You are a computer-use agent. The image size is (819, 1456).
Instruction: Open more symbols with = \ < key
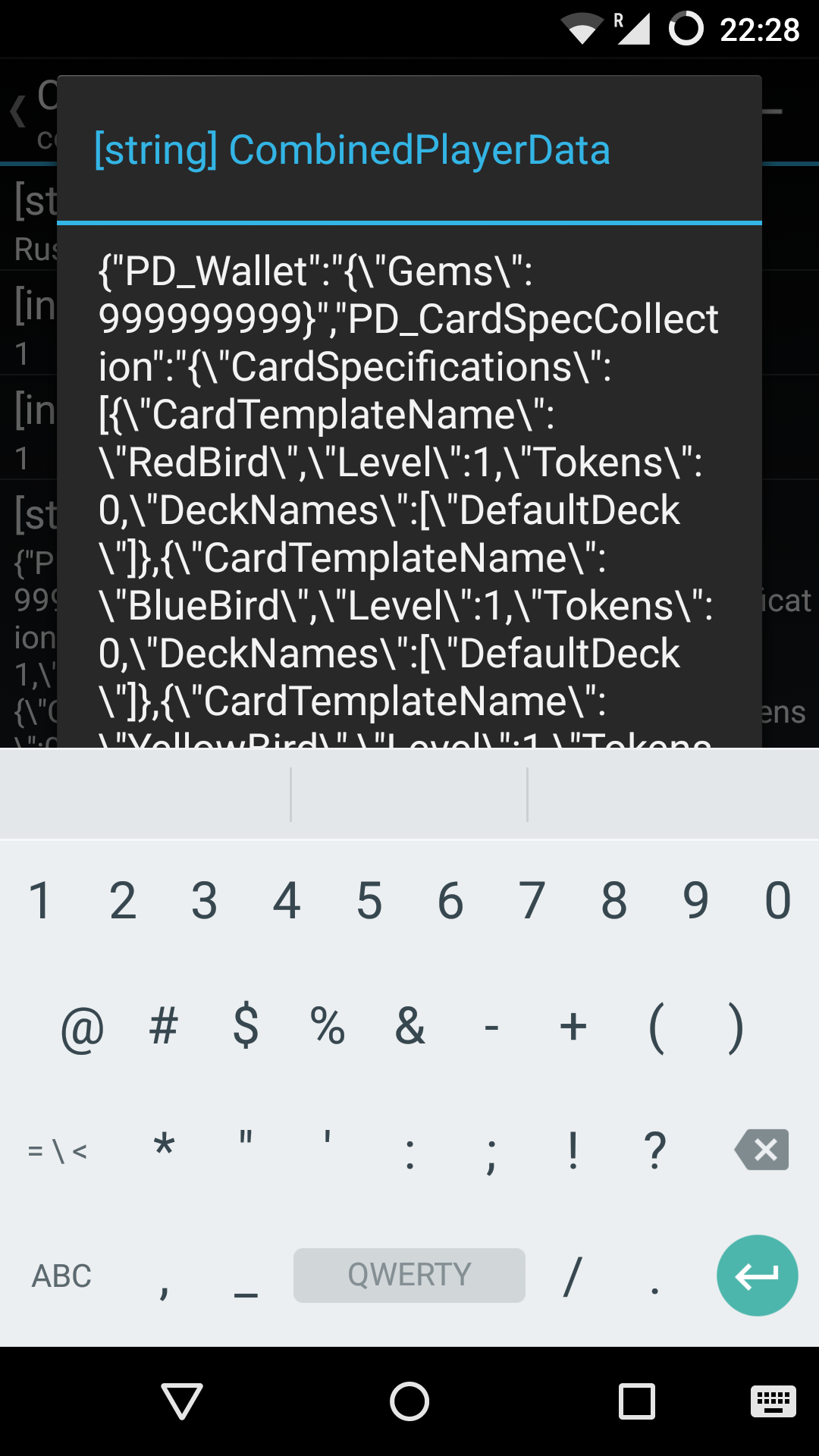coord(58,1151)
